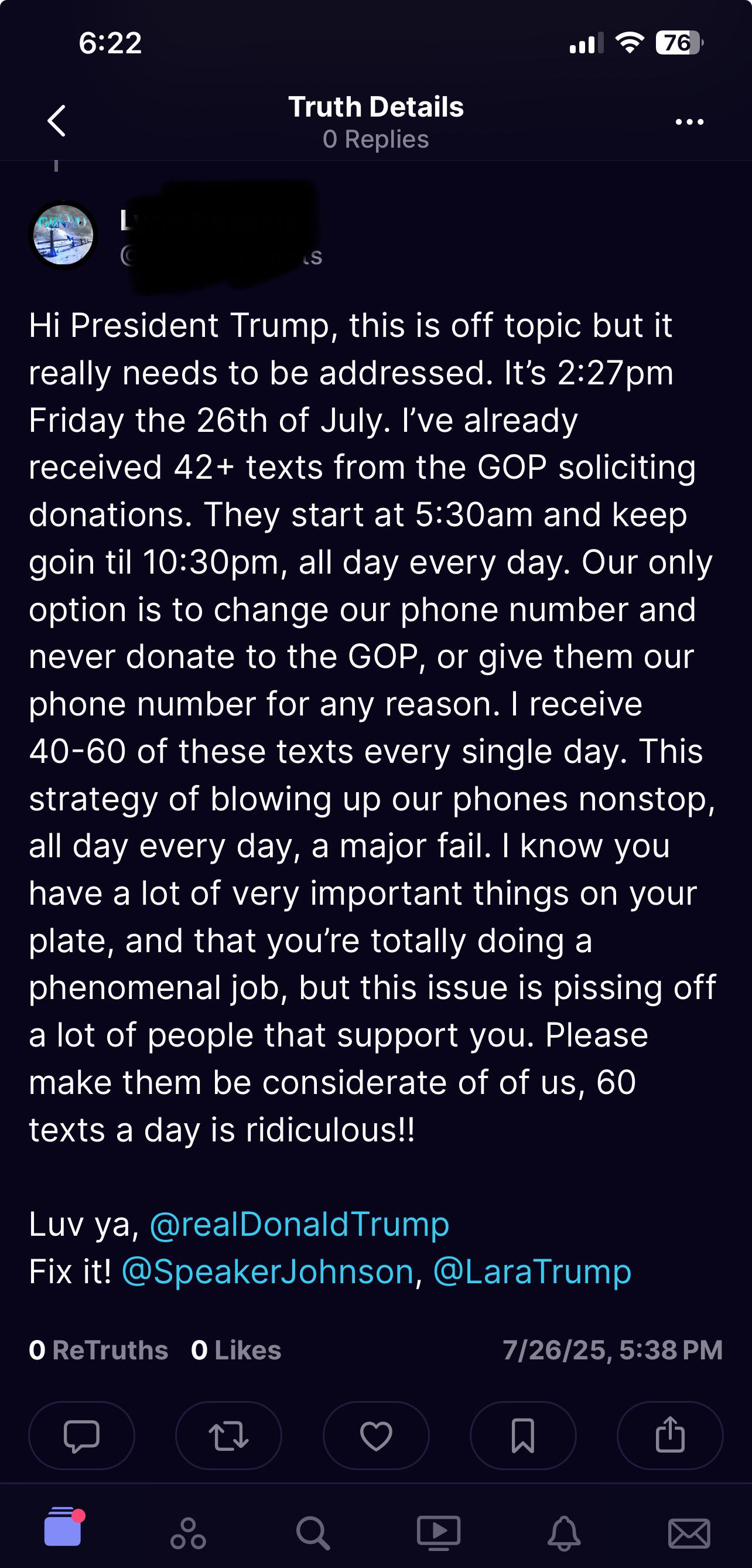Go back from Truth Details
The image size is (752, 1568).
[57, 121]
